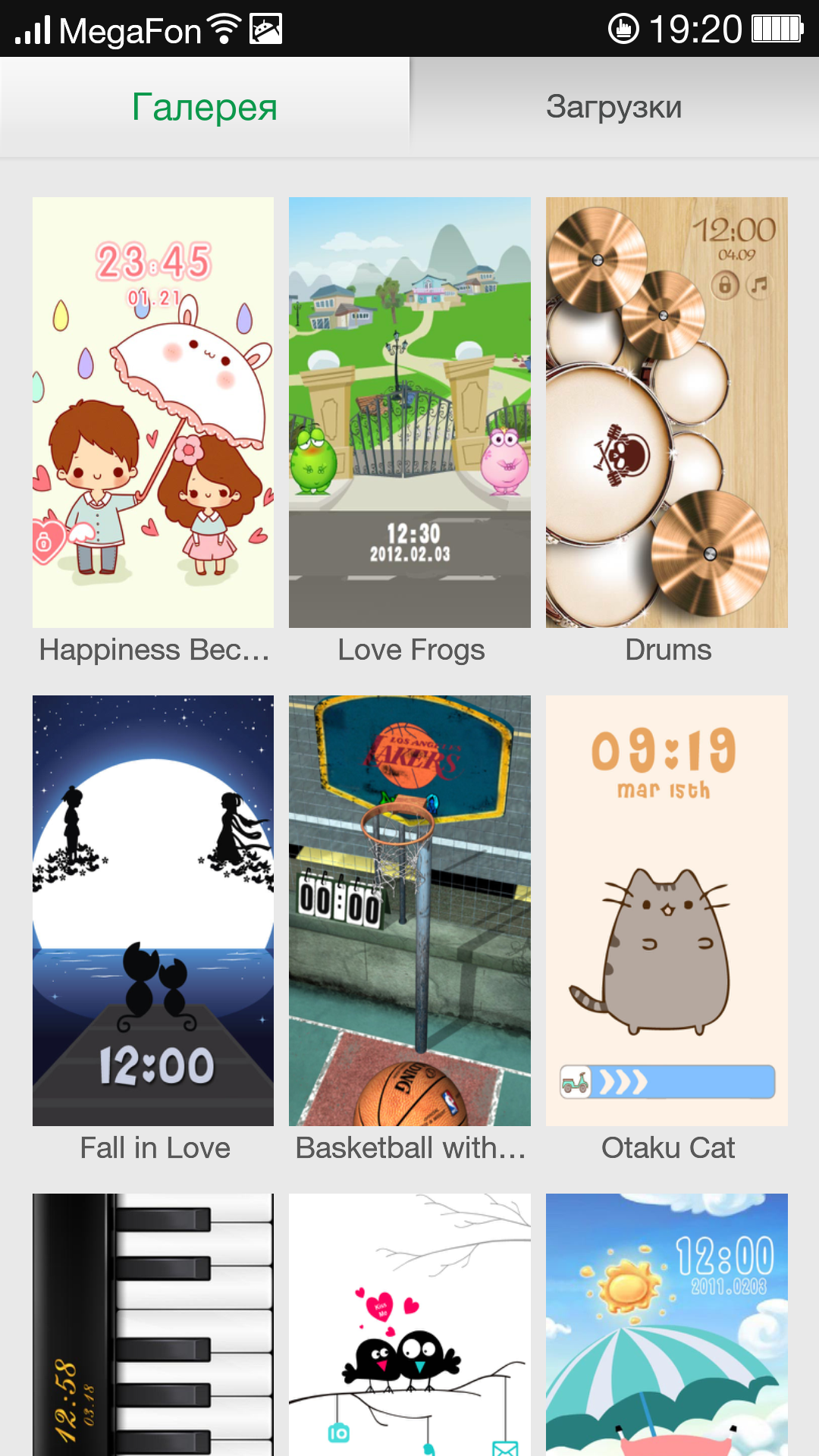View the Basketball with... theme
Screen dimensions: 819x1456
(409, 910)
